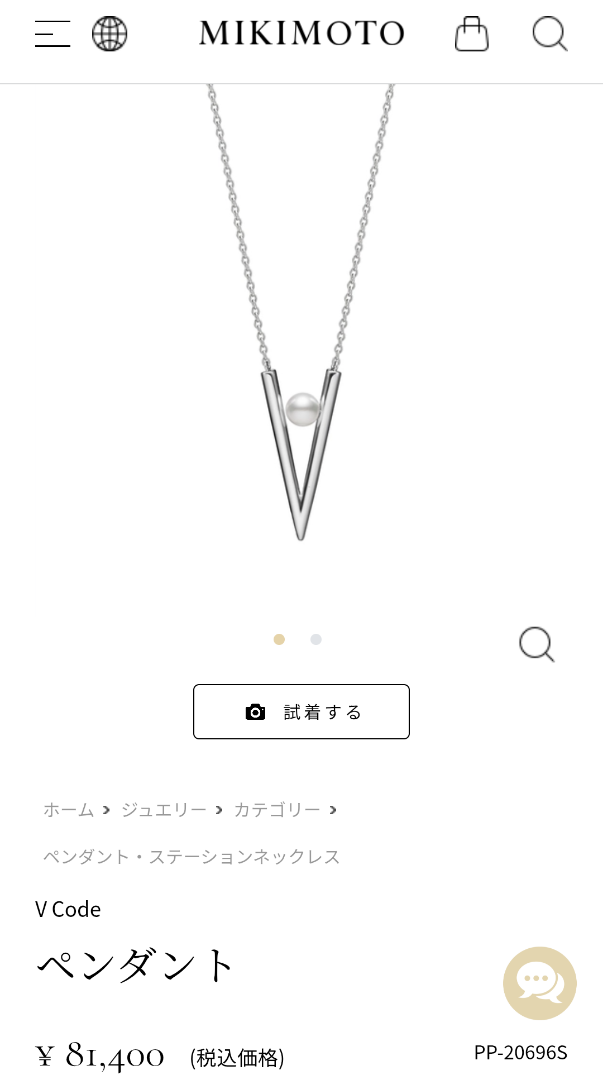The width and height of the screenshot is (603, 1080).
Task: Open site search from the header
Action: (549, 34)
